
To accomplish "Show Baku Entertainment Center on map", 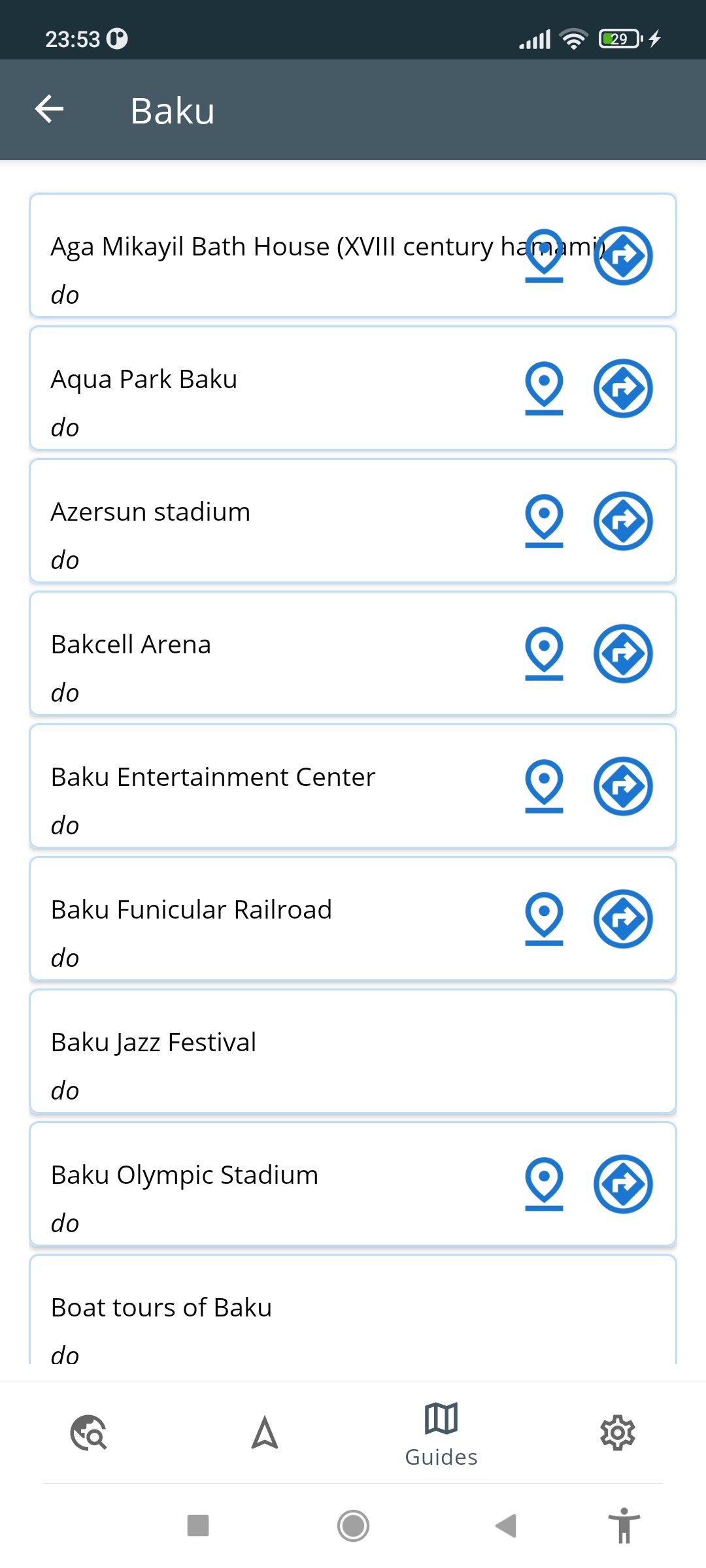I will 544,786.
